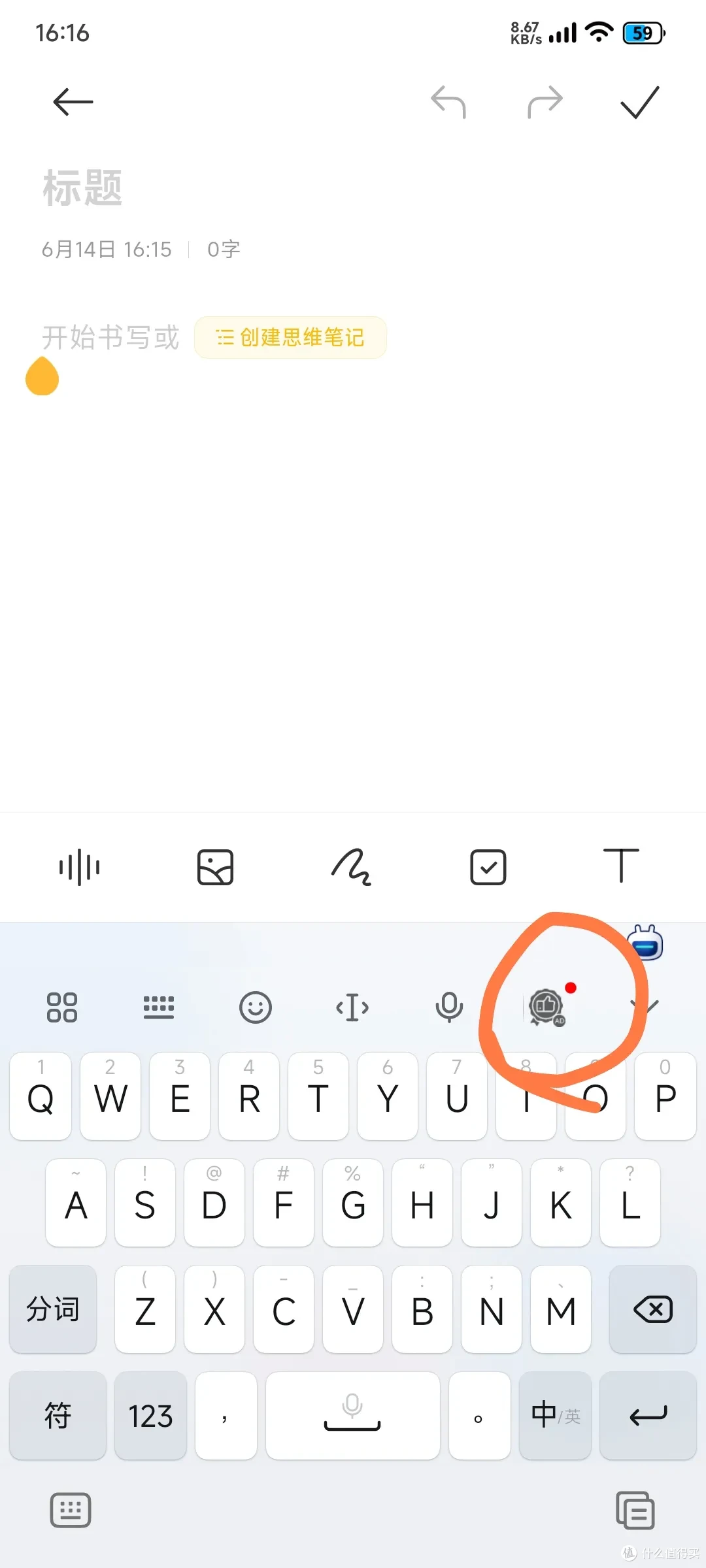Viewport: 706px width, 1568px height.
Task: Open the handwriting doodle tool
Action: [352, 867]
